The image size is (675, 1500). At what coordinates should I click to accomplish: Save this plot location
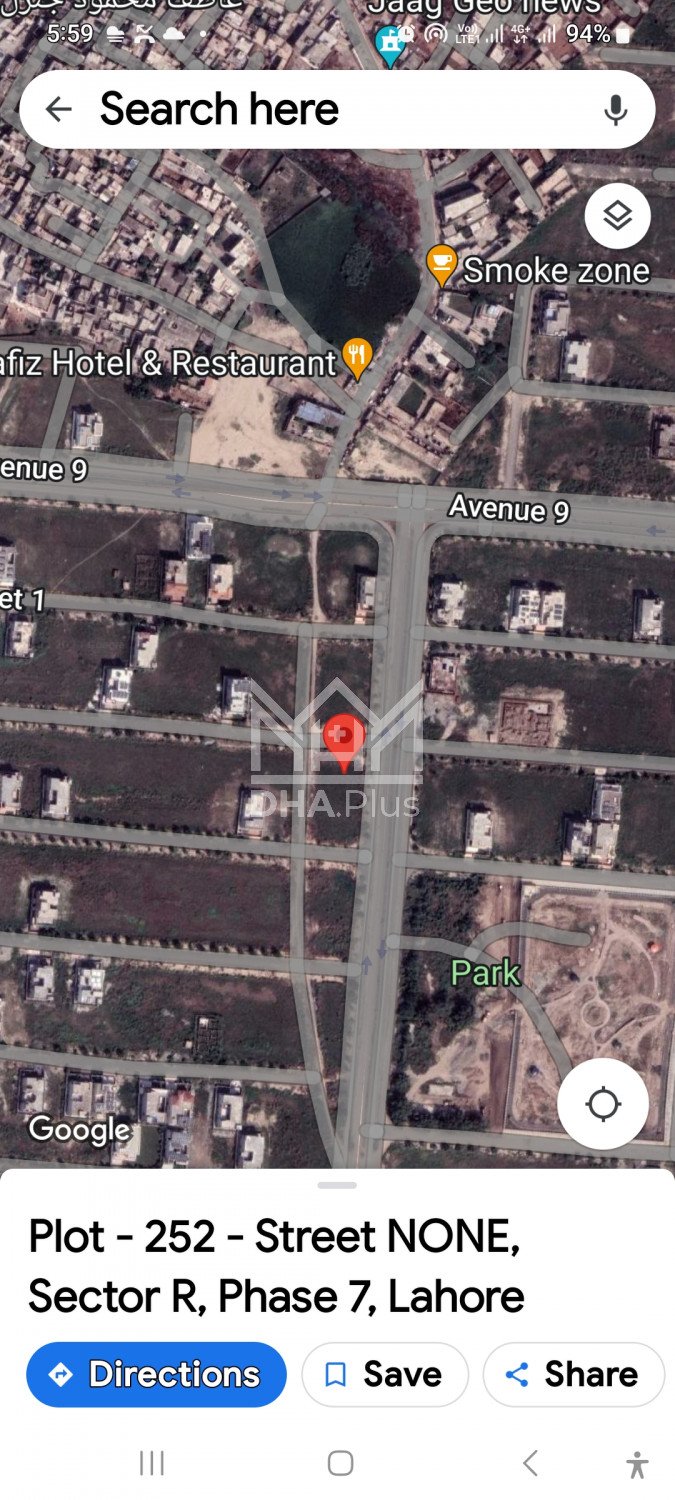385,1374
